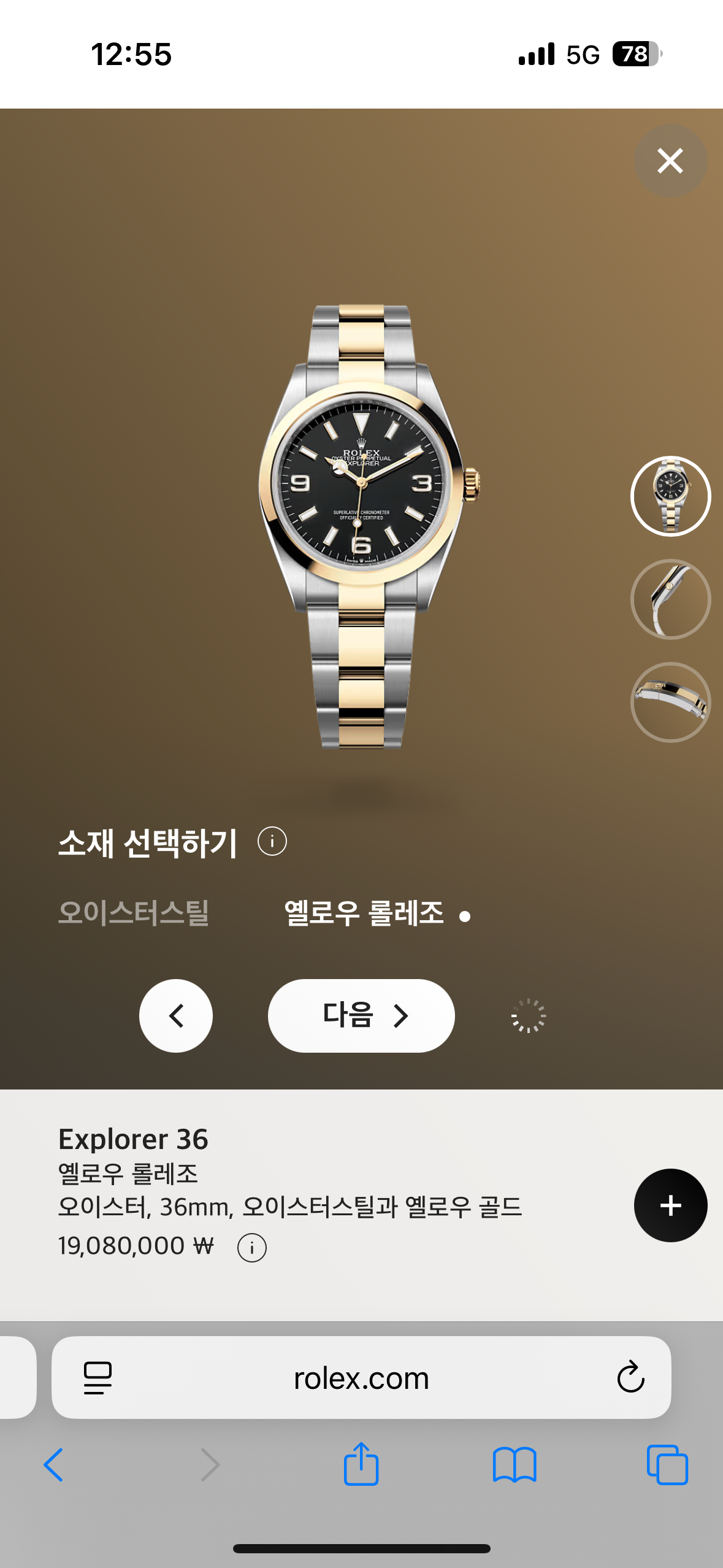Viewport: 723px width, 1568px height.
Task: Tap the rolex.com address bar
Action: [361, 1379]
